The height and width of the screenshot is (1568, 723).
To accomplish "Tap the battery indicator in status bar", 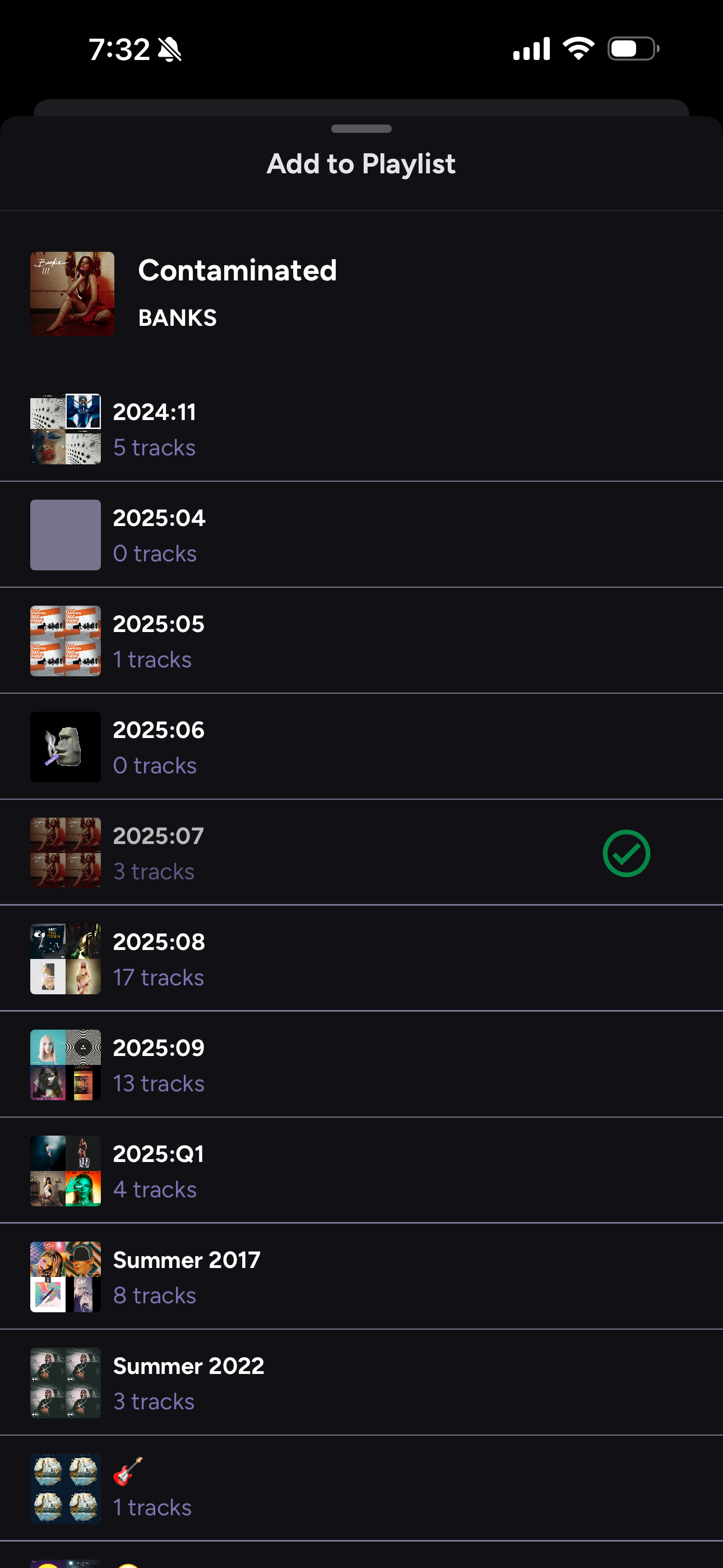I will (x=631, y=49).
